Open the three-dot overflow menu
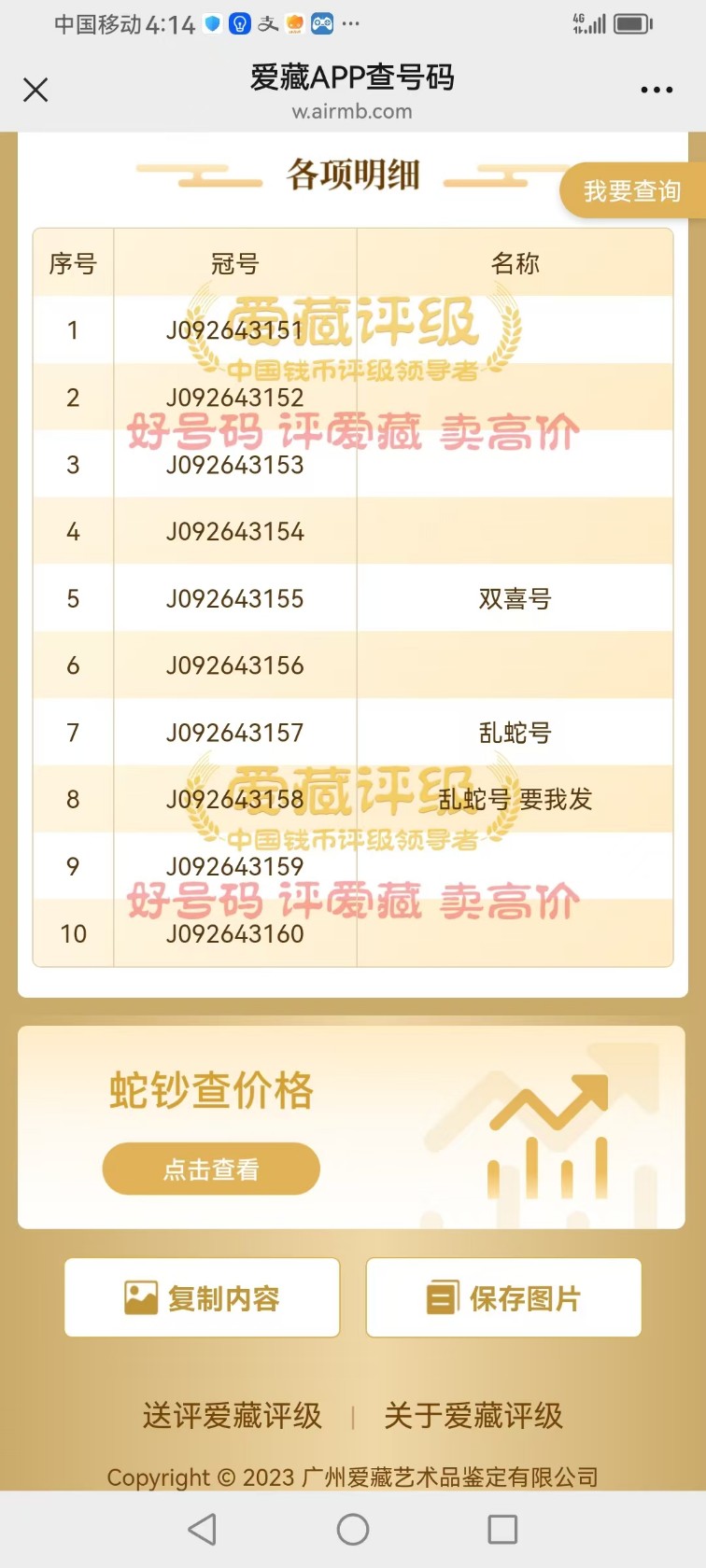The width and height of the screenshot is (706, 1568). [x=657, y=91]
